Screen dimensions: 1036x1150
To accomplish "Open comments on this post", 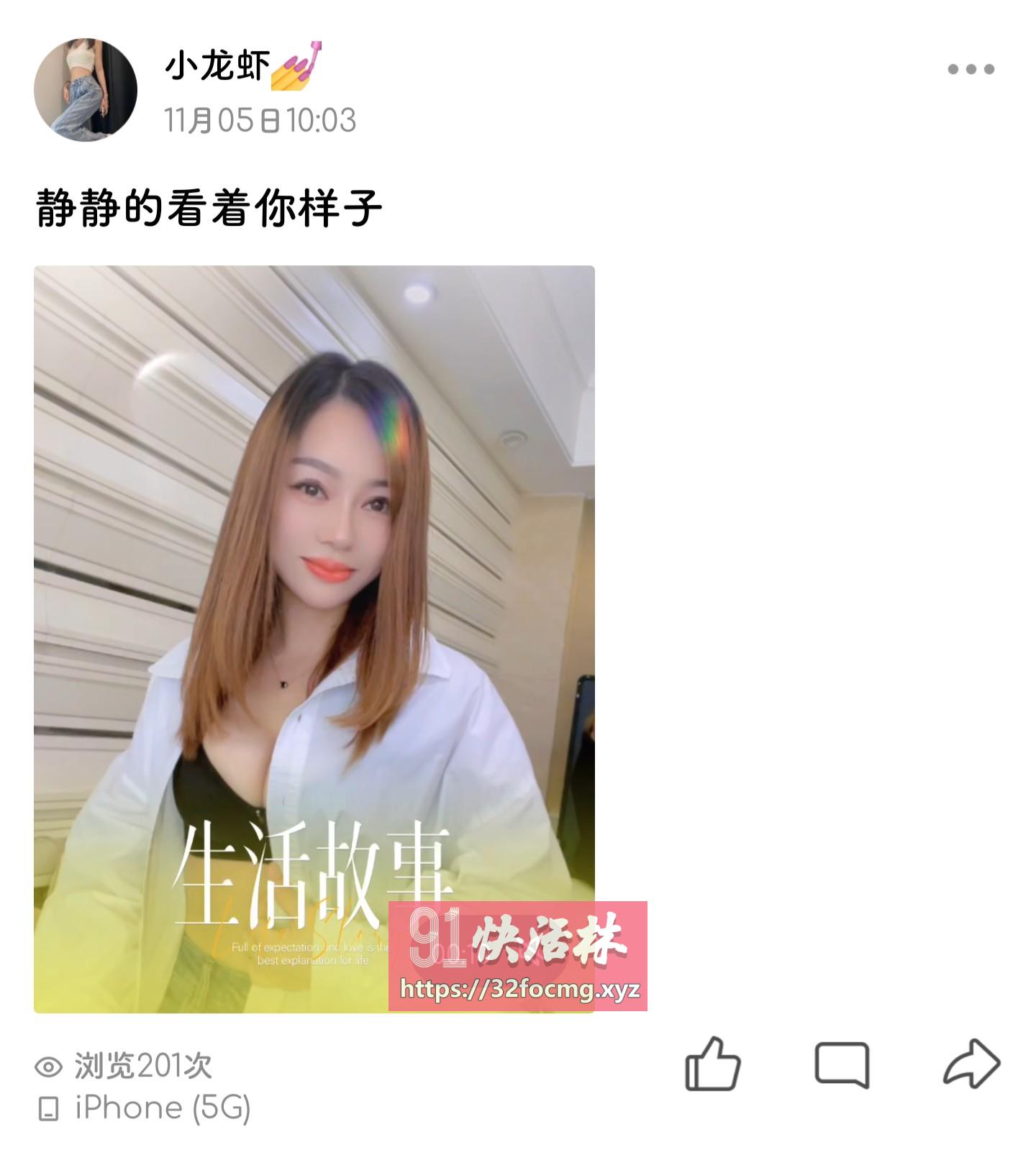I will pyautogui.click(x=842, y=1064).
